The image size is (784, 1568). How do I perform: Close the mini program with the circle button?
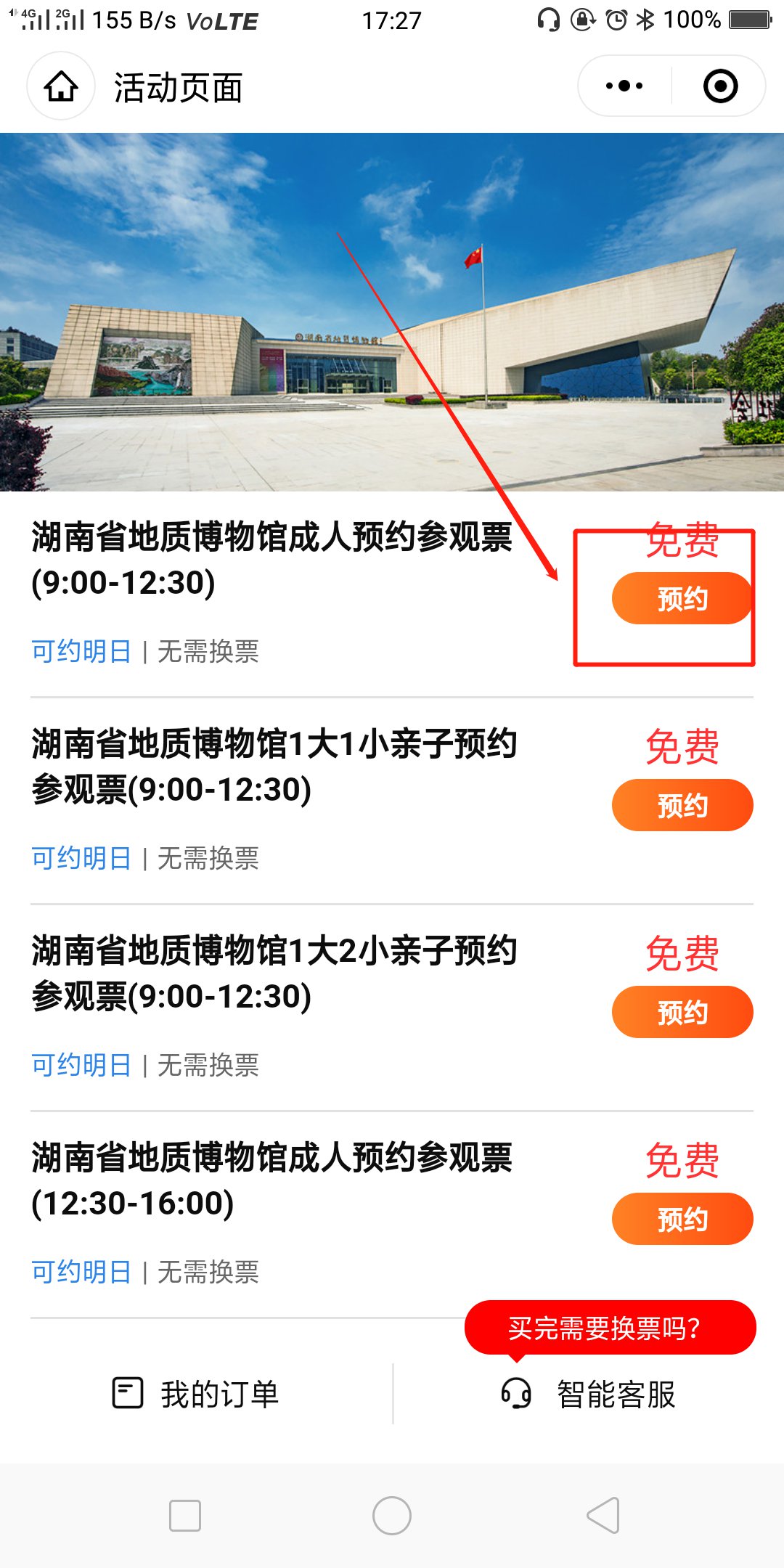[x=720, y=86]
